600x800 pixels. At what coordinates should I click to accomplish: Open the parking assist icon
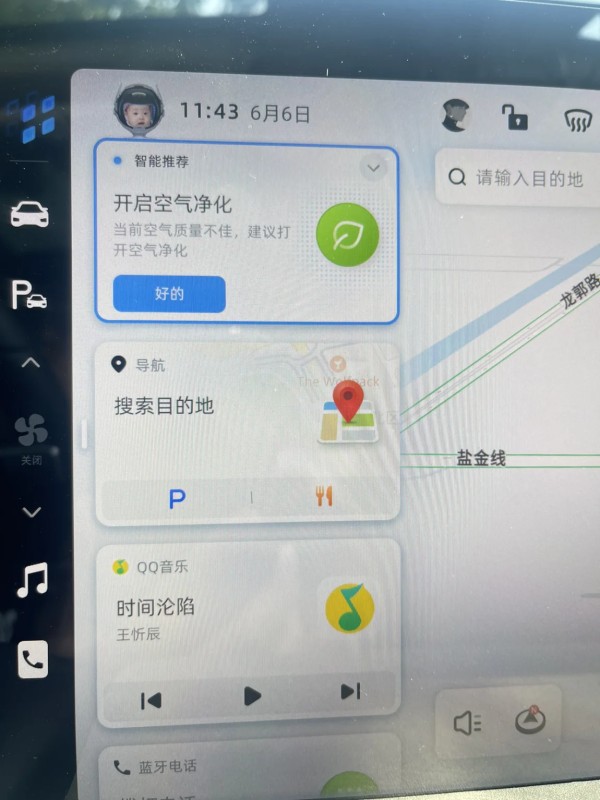(x=29, y=296)
